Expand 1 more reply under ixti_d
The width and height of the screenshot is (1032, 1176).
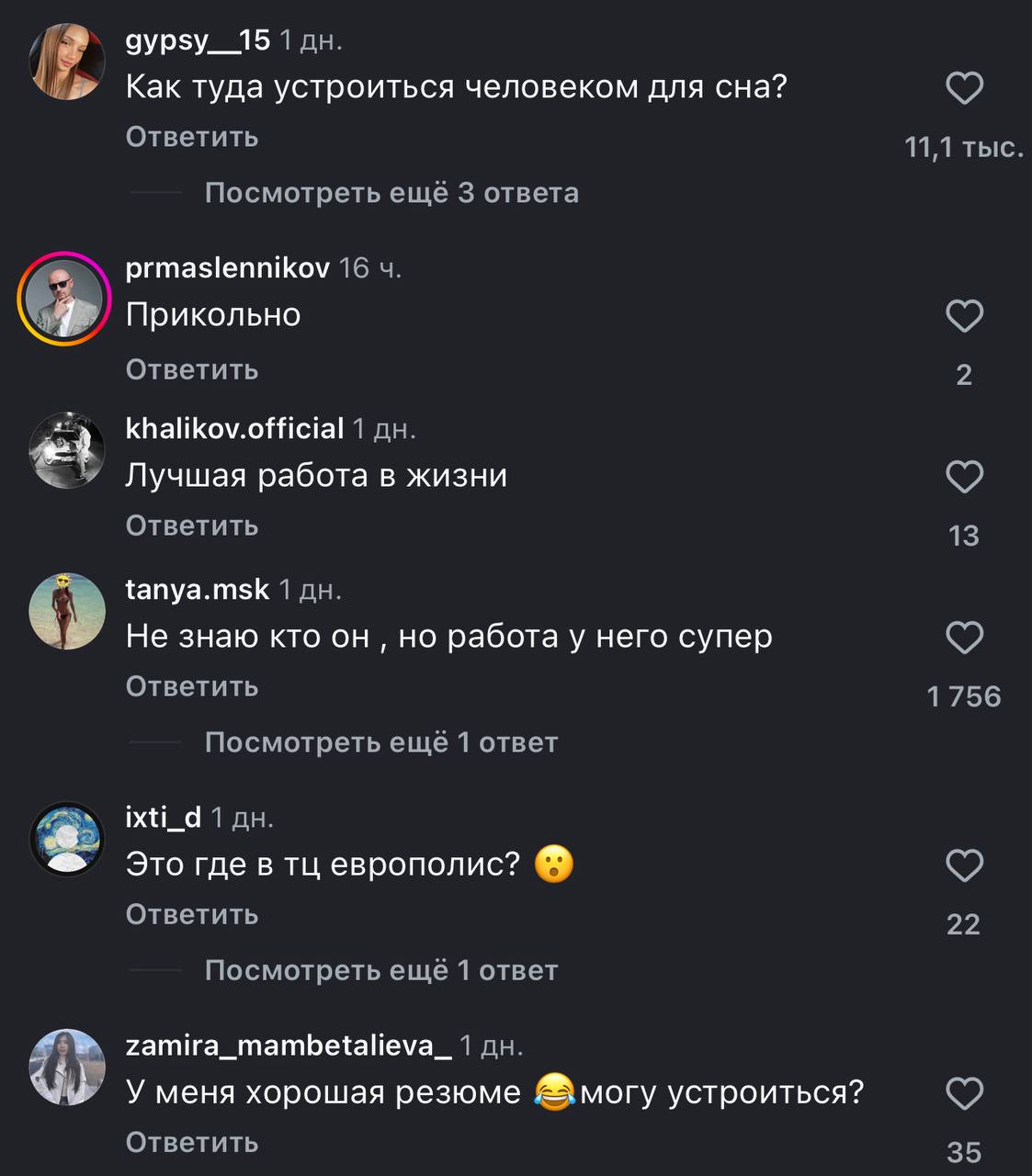tap(380, 970)
